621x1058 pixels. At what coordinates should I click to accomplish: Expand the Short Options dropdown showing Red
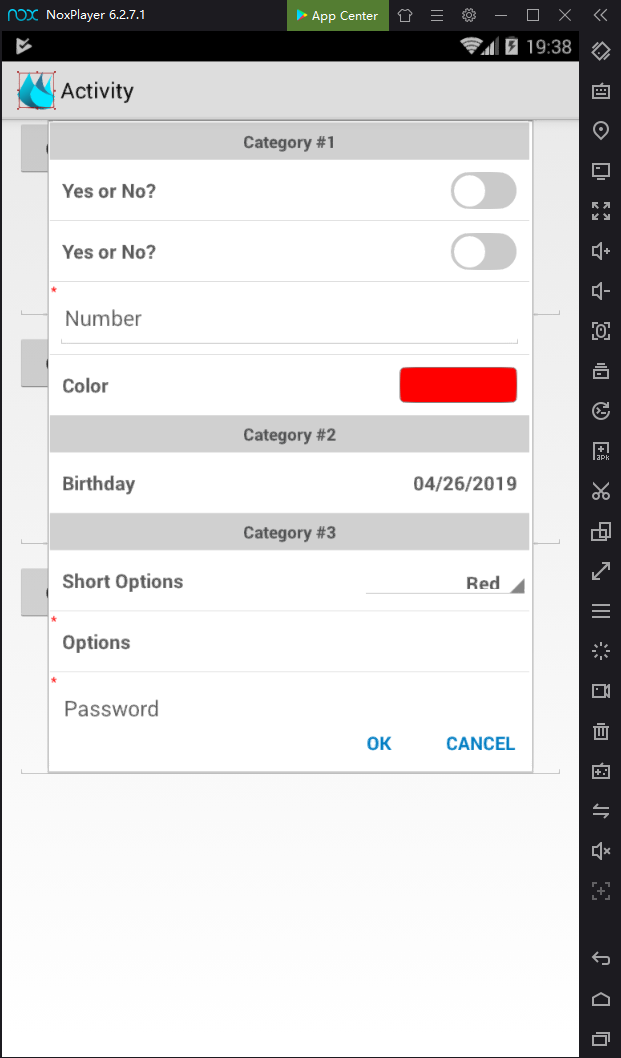pyautogui.click(x=445, y=583)
